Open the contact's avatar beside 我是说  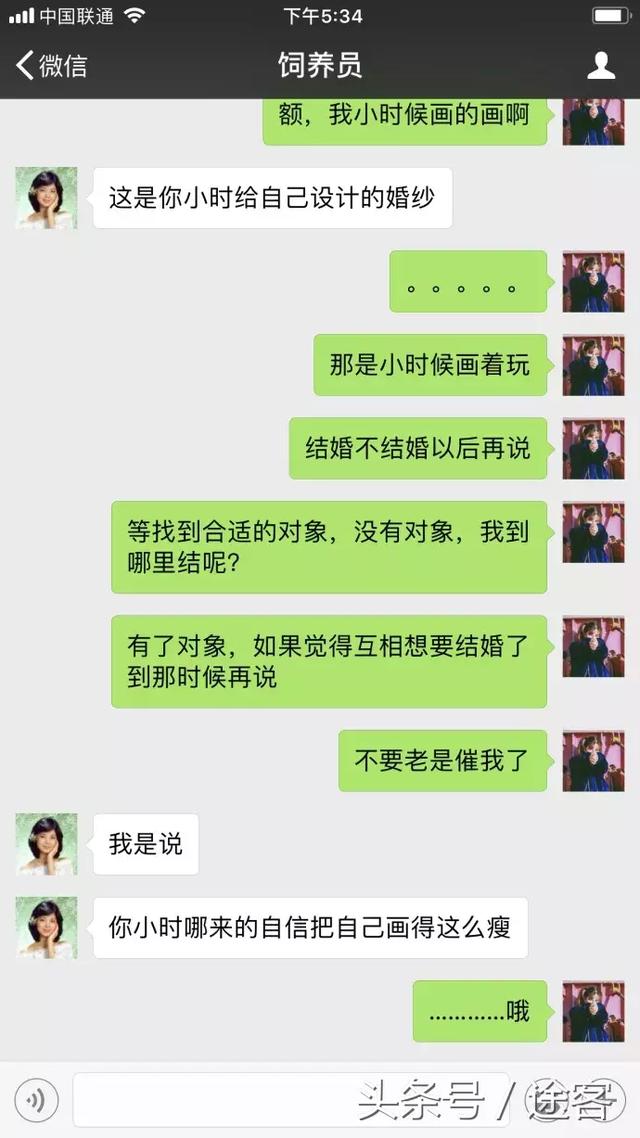pyautogui.click(x=46, y=844)
